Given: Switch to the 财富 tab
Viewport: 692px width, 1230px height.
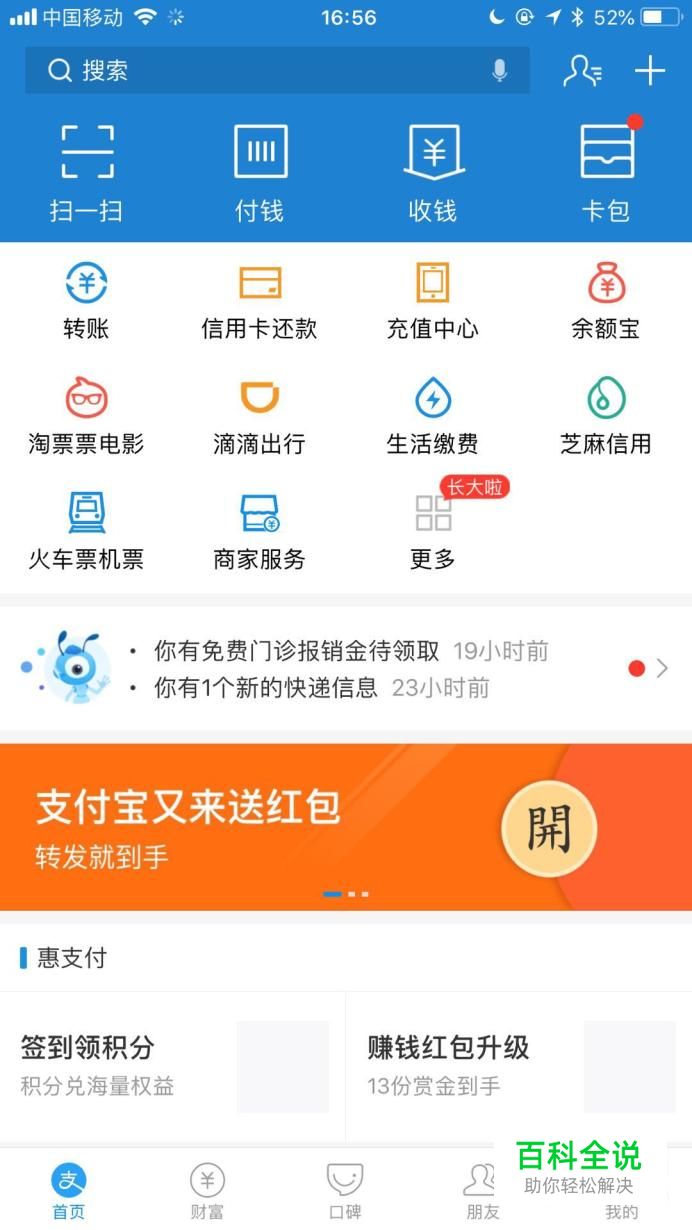Looking at the screenshot, I should [207, 1192].
